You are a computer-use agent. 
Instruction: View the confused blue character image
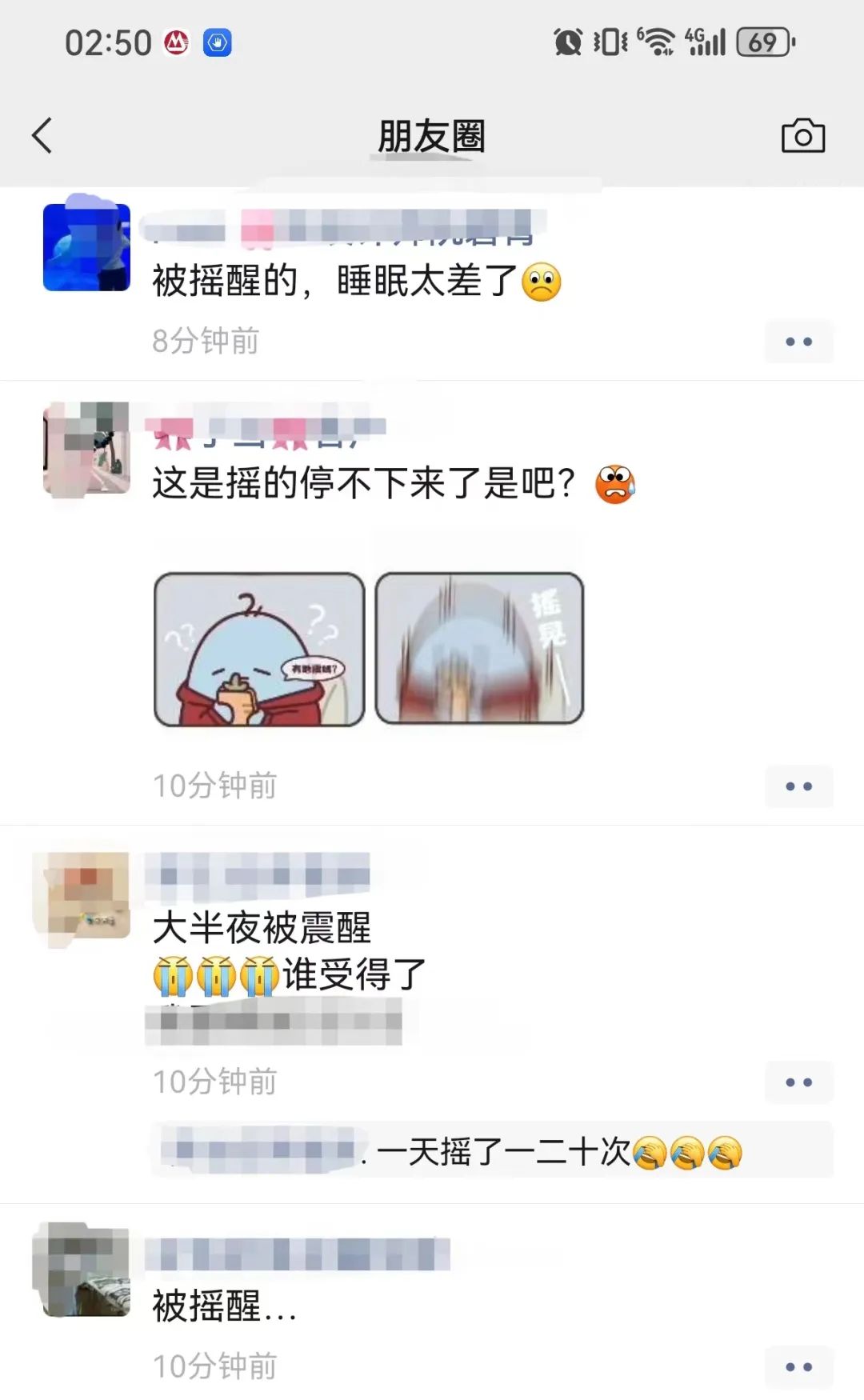[x=259, y=650]
